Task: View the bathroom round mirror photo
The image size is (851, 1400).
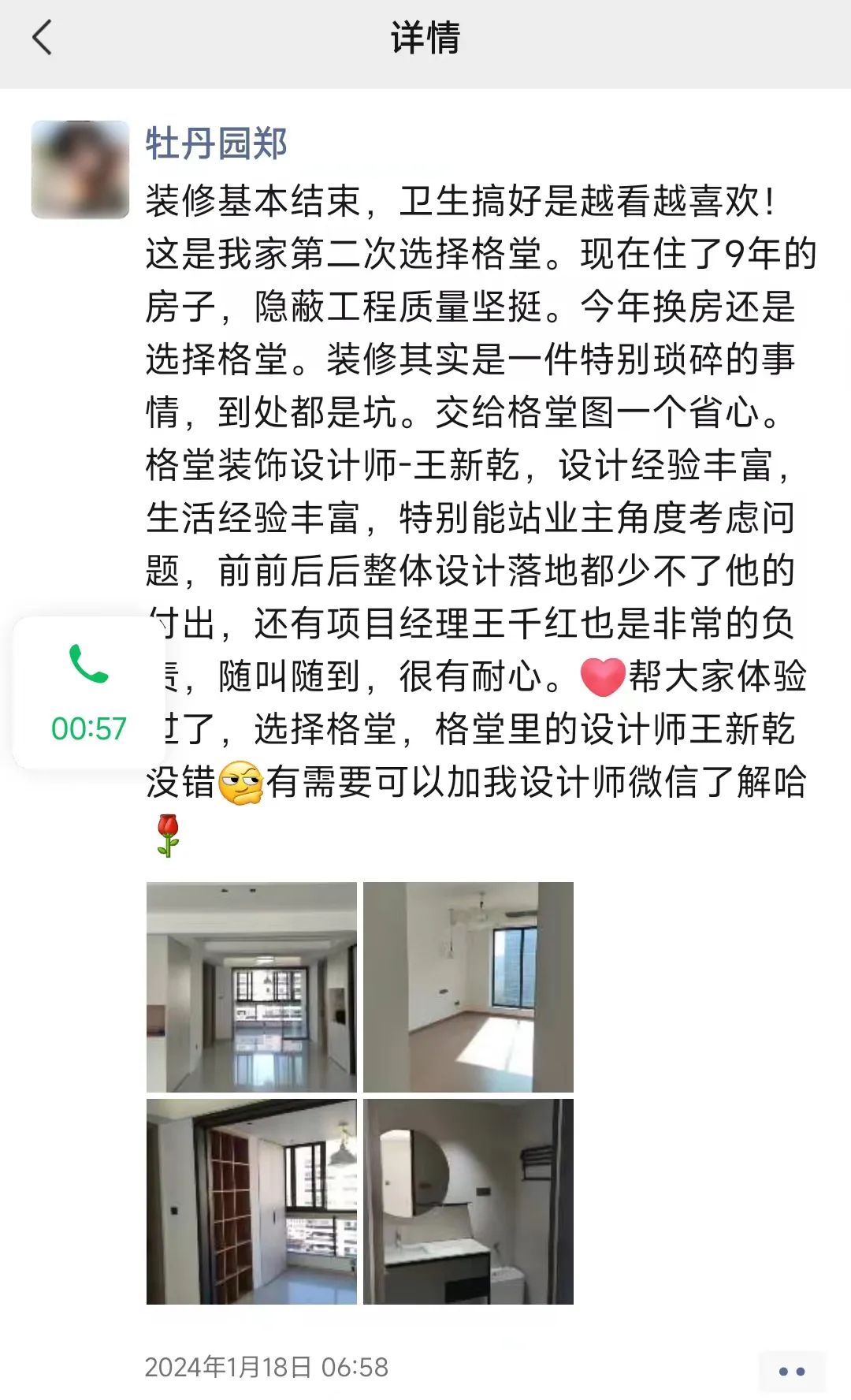Action: (468, 1201)
